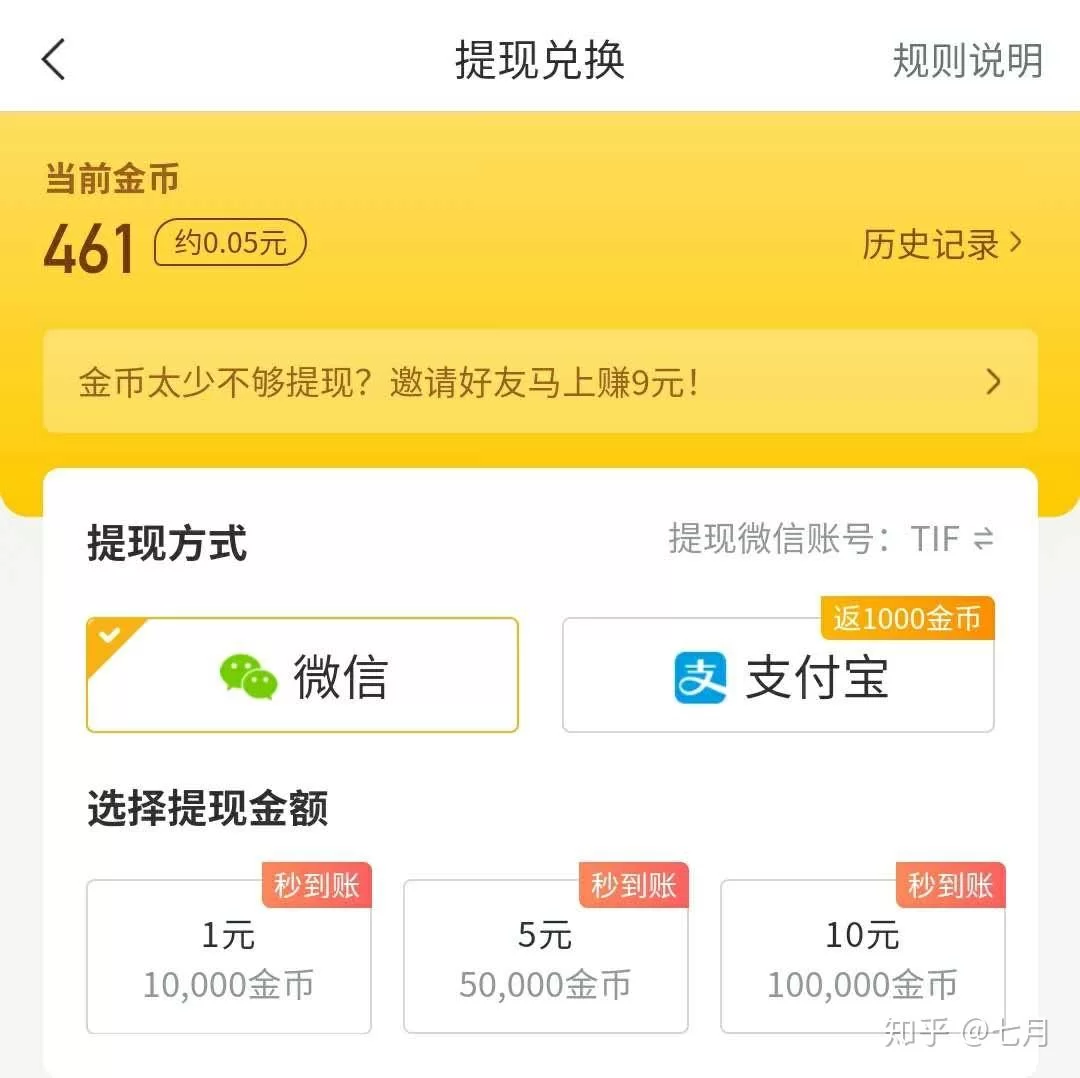This screenshot has width=1080, height=1078.
Task: Open 规则说明 rules explanation
Action: pyautogui.click(x=966, y=61)
